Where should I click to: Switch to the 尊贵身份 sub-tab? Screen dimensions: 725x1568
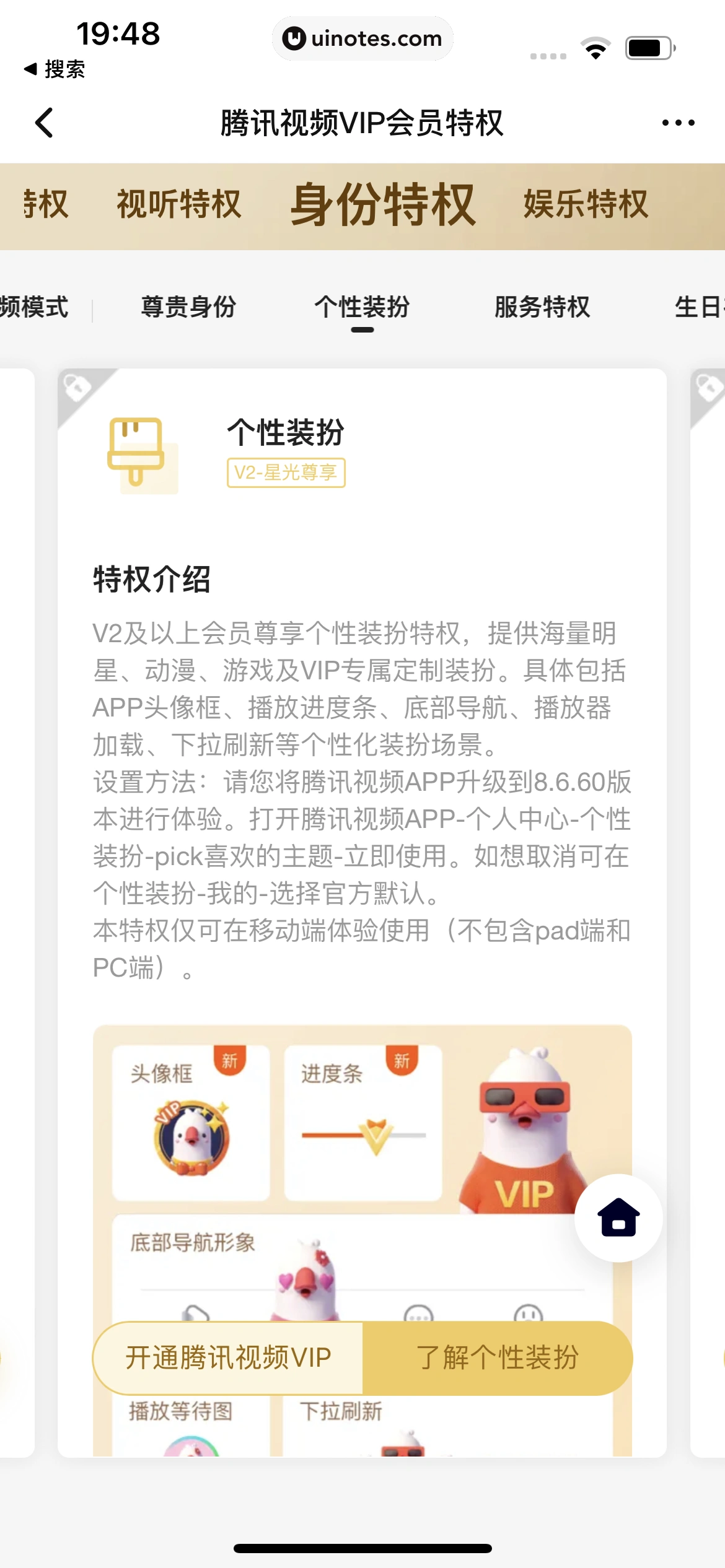click(188, 307)
